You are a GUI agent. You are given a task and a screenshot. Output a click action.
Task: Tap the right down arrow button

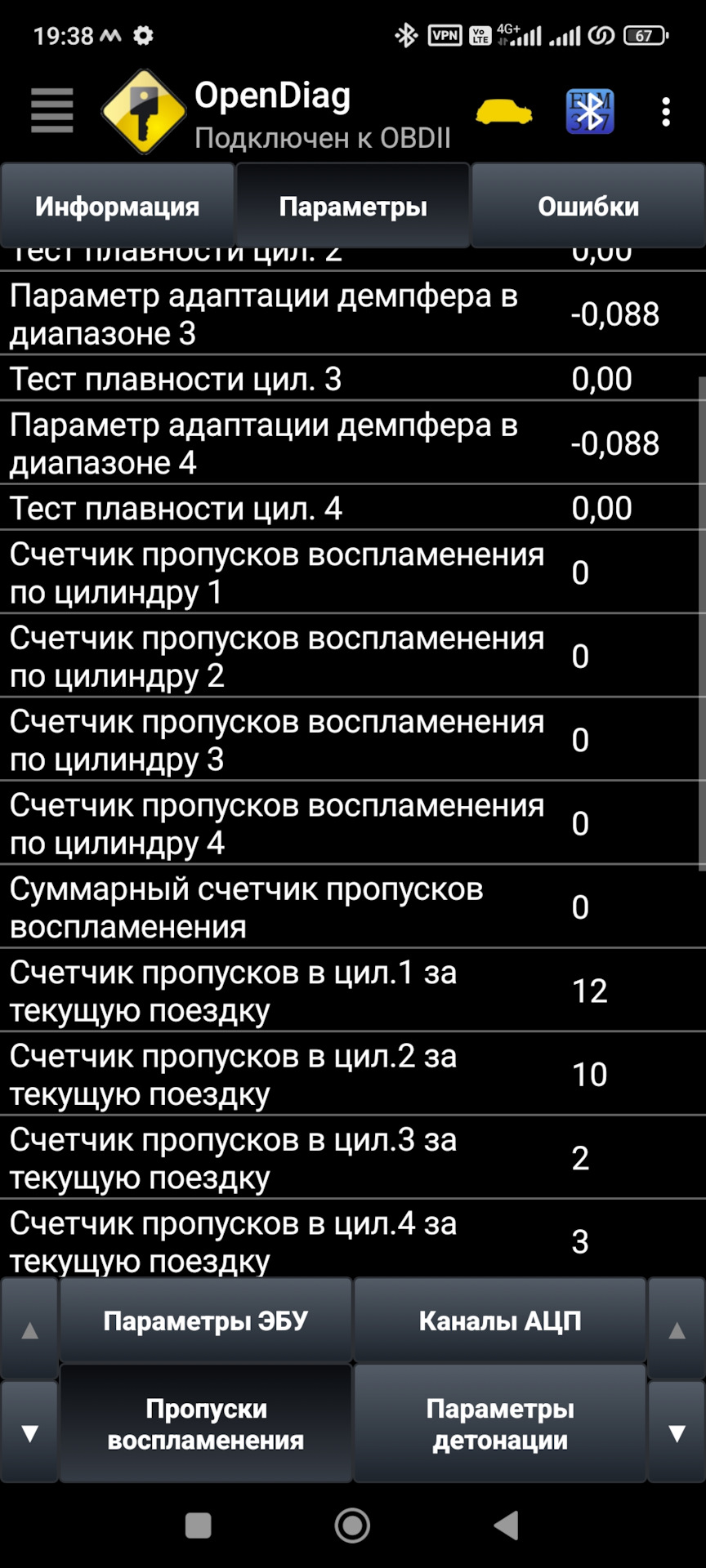[x=677, y=1432]
